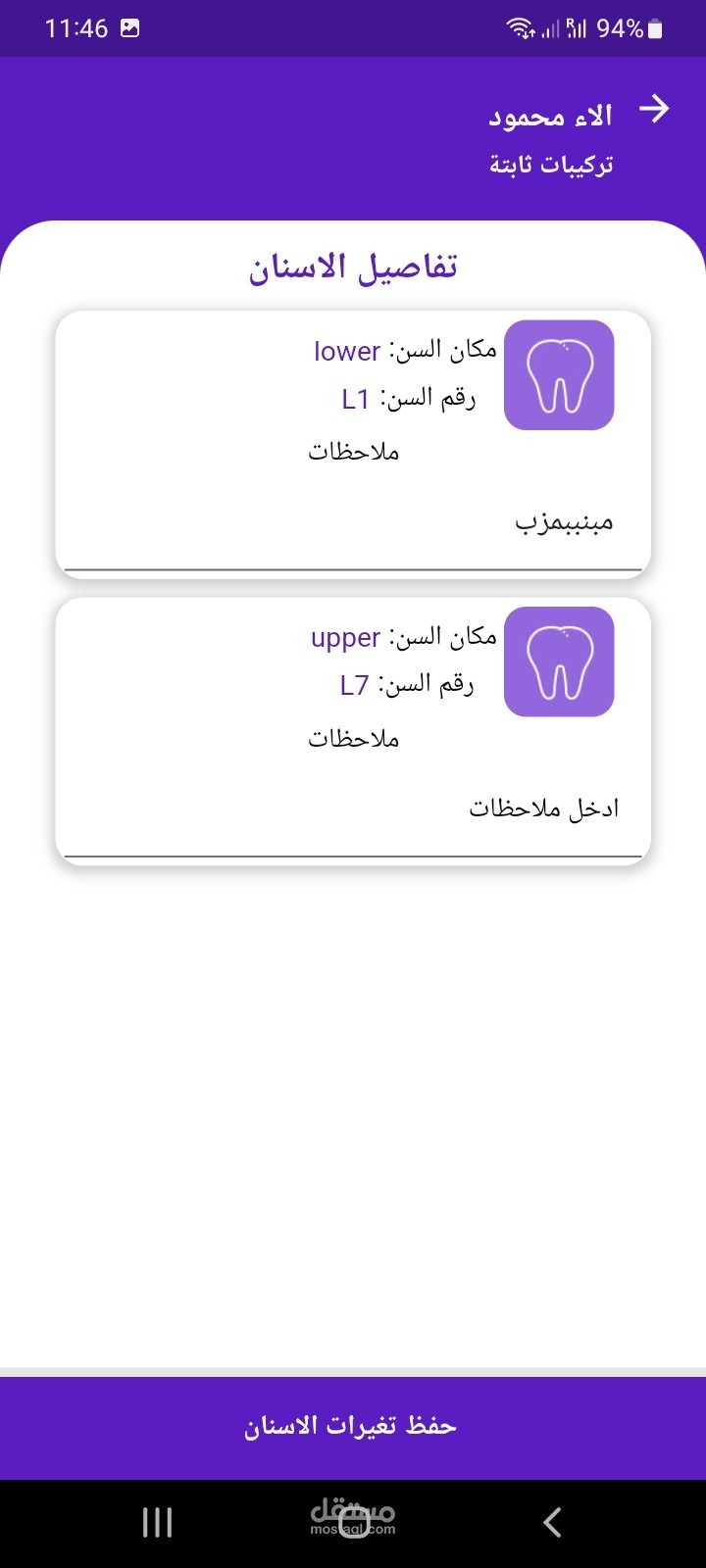Image resolution: width=706 pixels, height=1568 pixels.
Task: Open the system recent apps view
Action: [x=157, y=1522]
